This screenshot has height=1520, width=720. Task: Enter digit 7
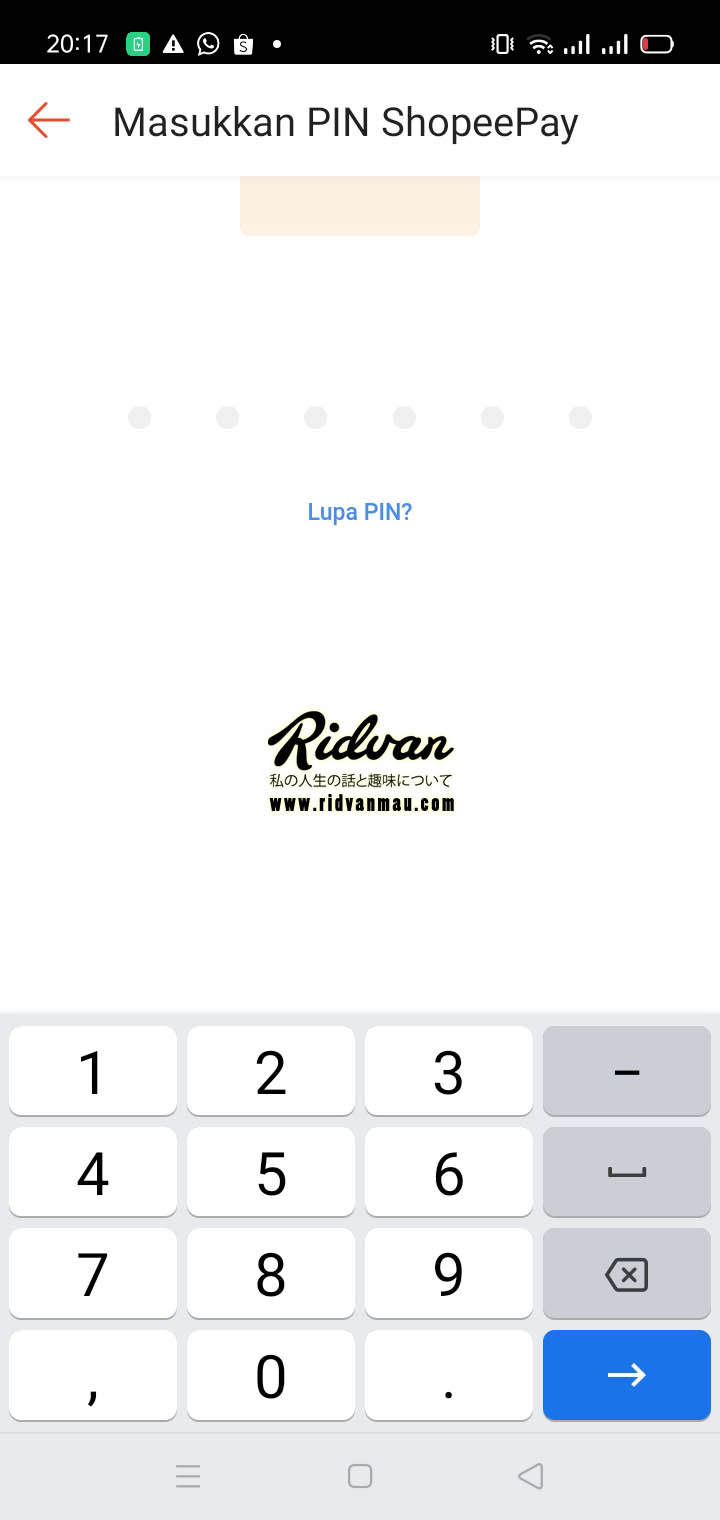pyautogui.click(x=93, y=1274)
